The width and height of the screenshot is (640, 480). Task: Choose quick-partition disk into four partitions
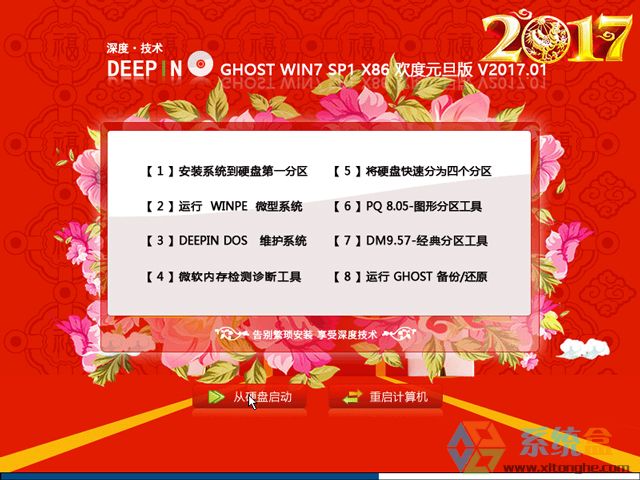(x=412, y=172)
